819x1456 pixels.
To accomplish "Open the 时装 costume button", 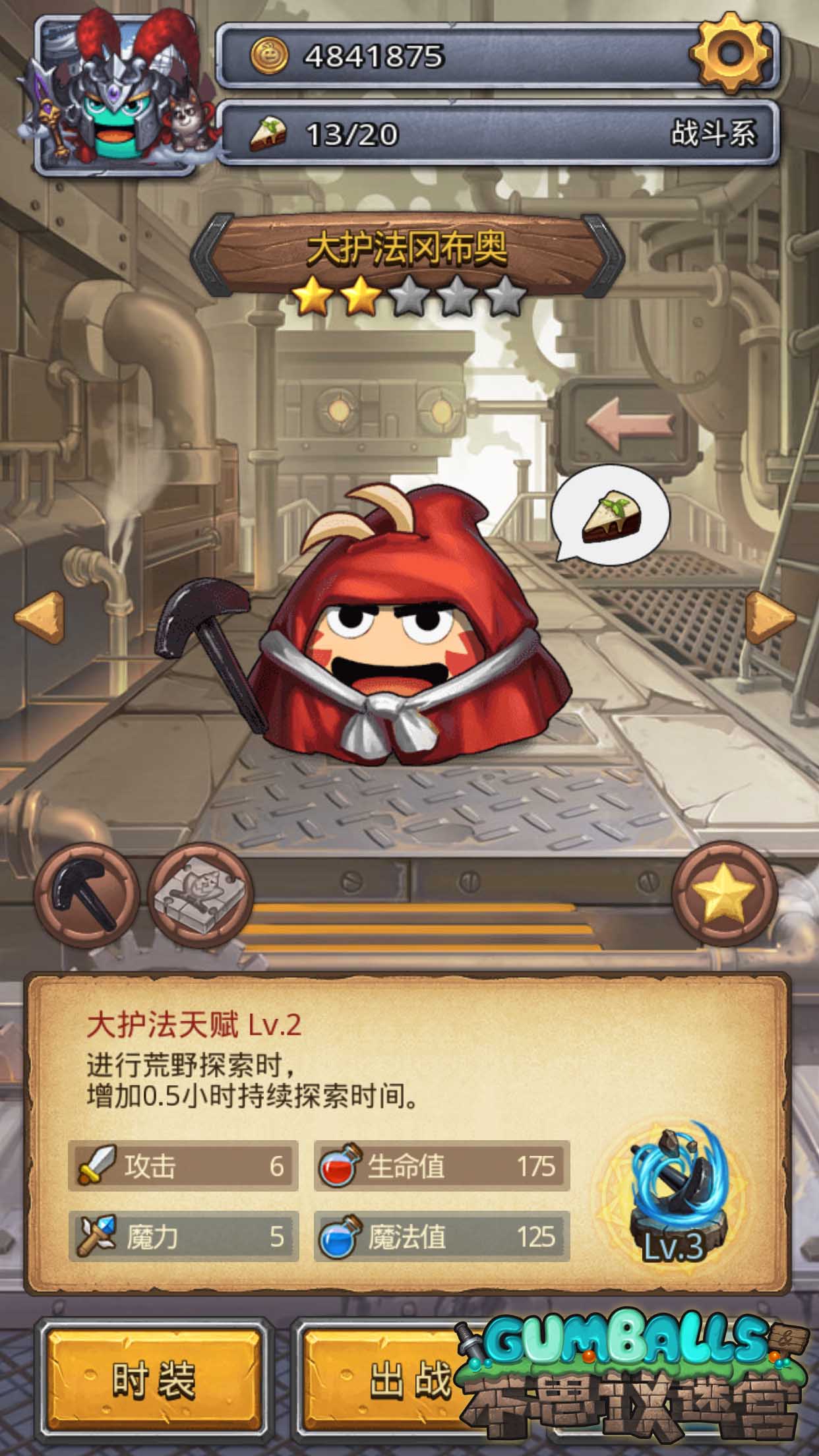I will [x=154, y=1378].
